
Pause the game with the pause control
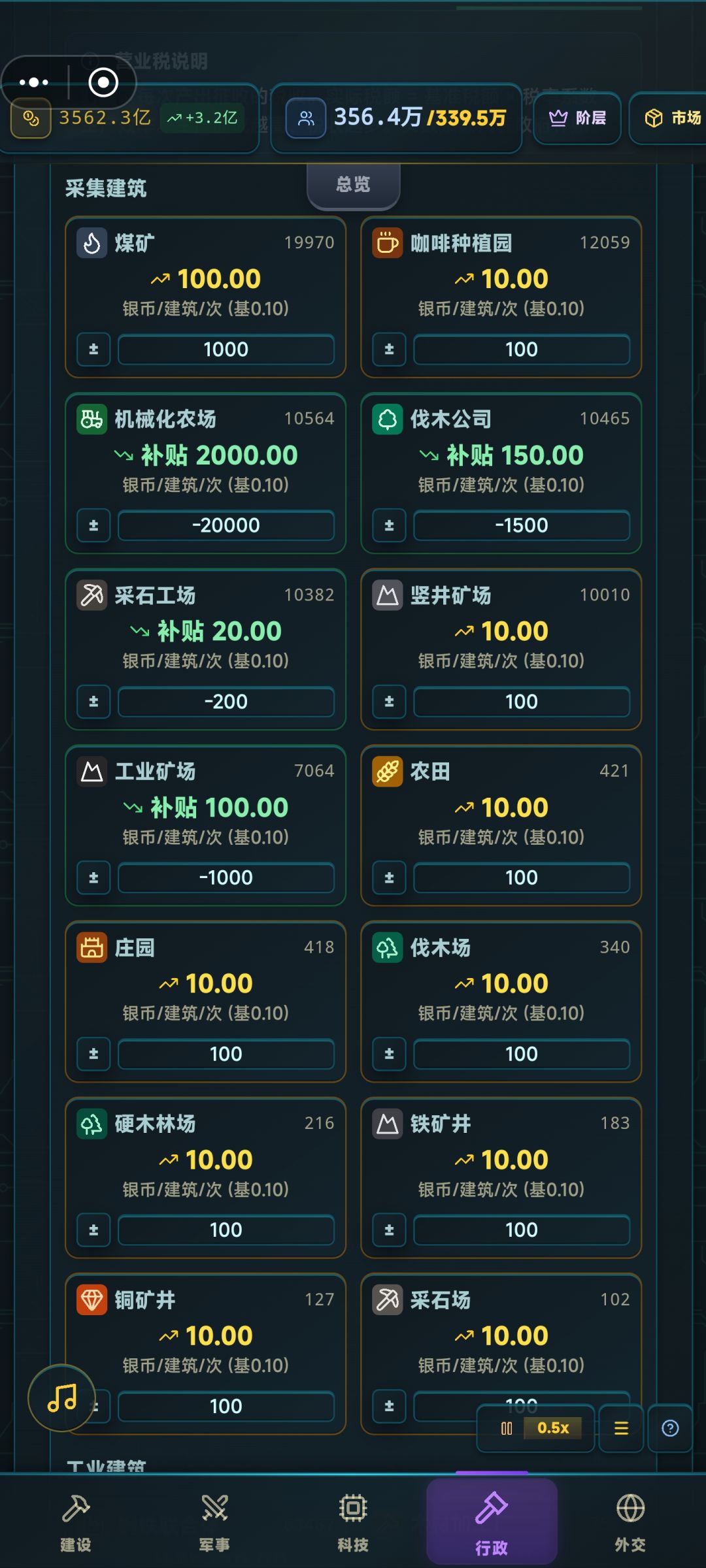click(507, 1429)
